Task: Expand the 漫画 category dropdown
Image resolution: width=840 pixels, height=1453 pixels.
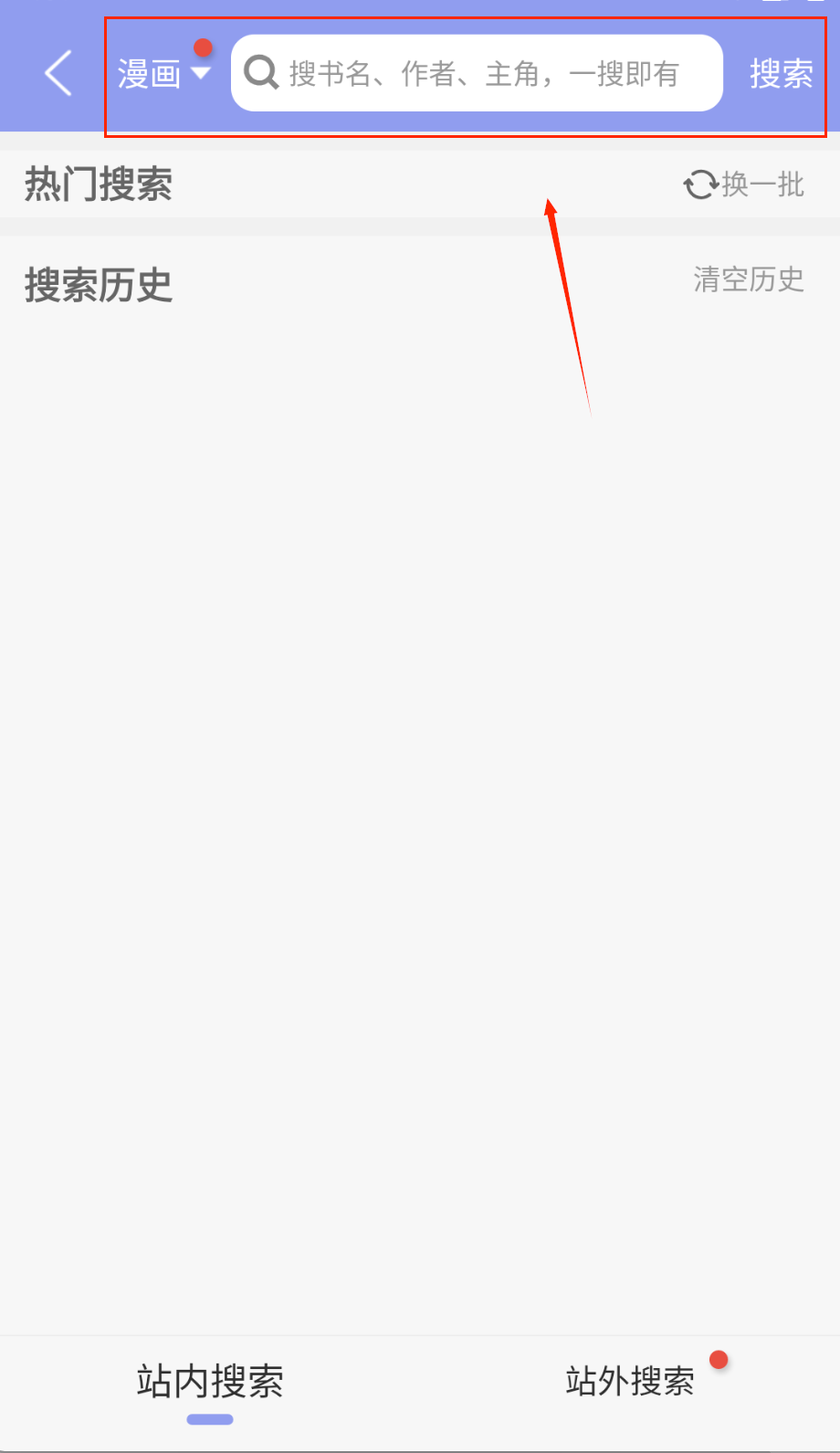Action: [x=163, y=73]
